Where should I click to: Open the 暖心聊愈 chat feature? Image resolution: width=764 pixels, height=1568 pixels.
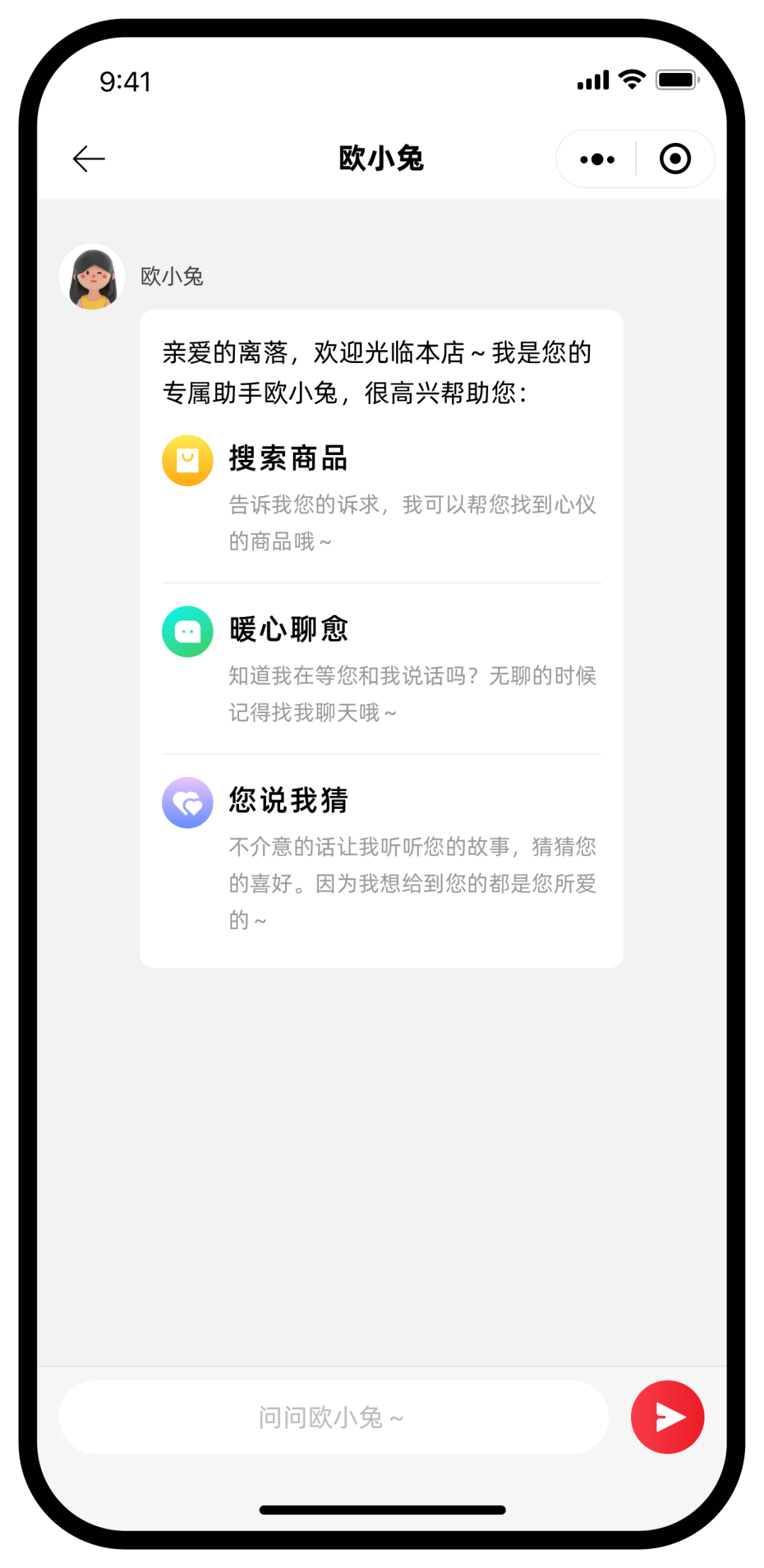click(x=289, y=629)
